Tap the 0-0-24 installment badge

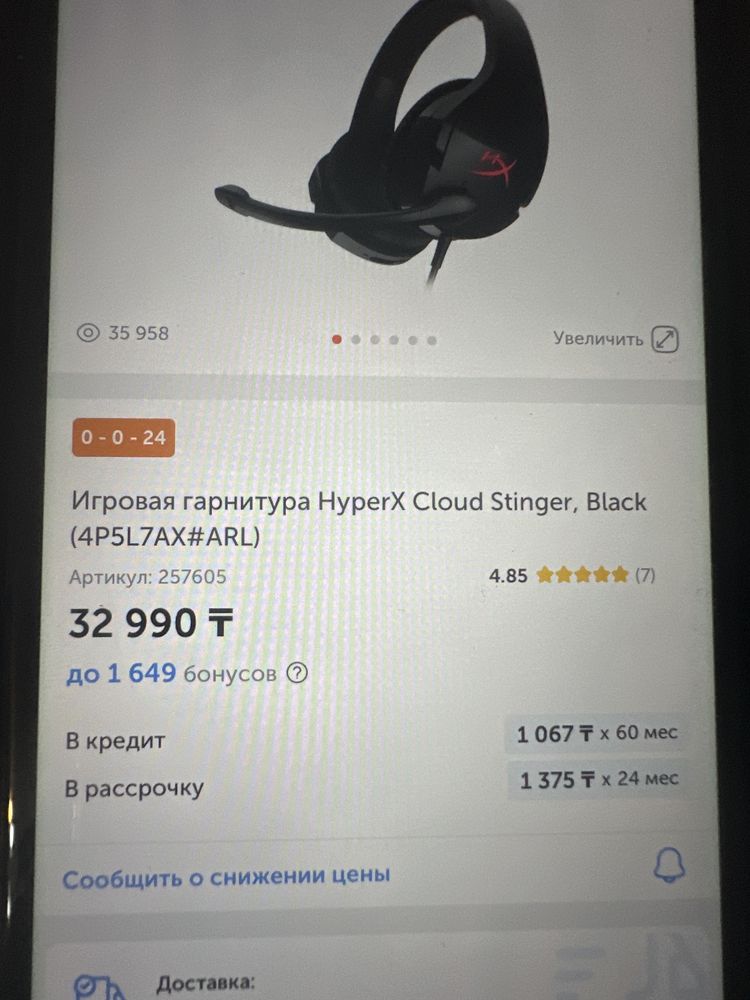pyautogui.click(x=124, y=438)
